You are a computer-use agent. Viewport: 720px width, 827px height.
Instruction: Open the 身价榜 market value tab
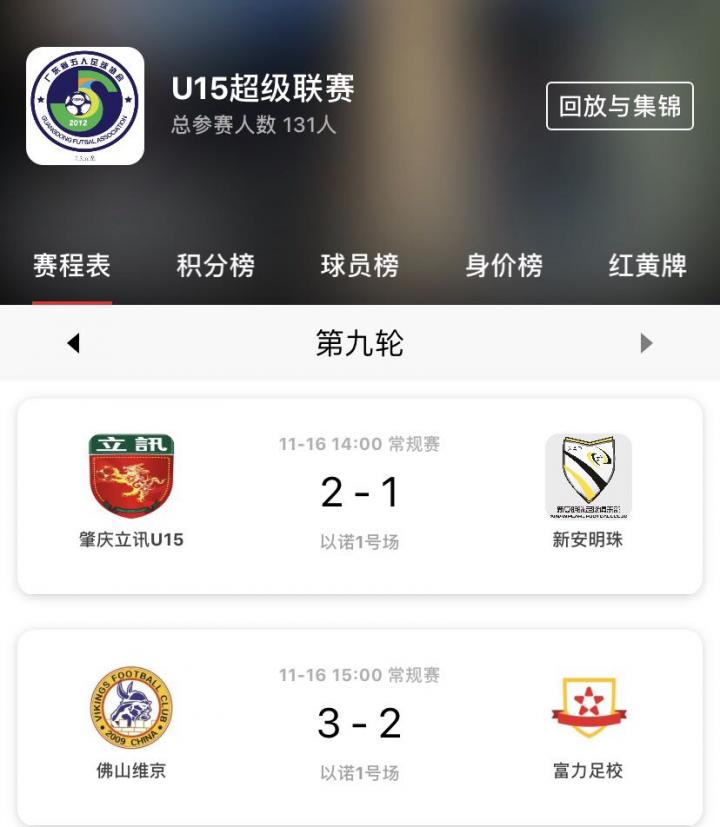[504, 265]
